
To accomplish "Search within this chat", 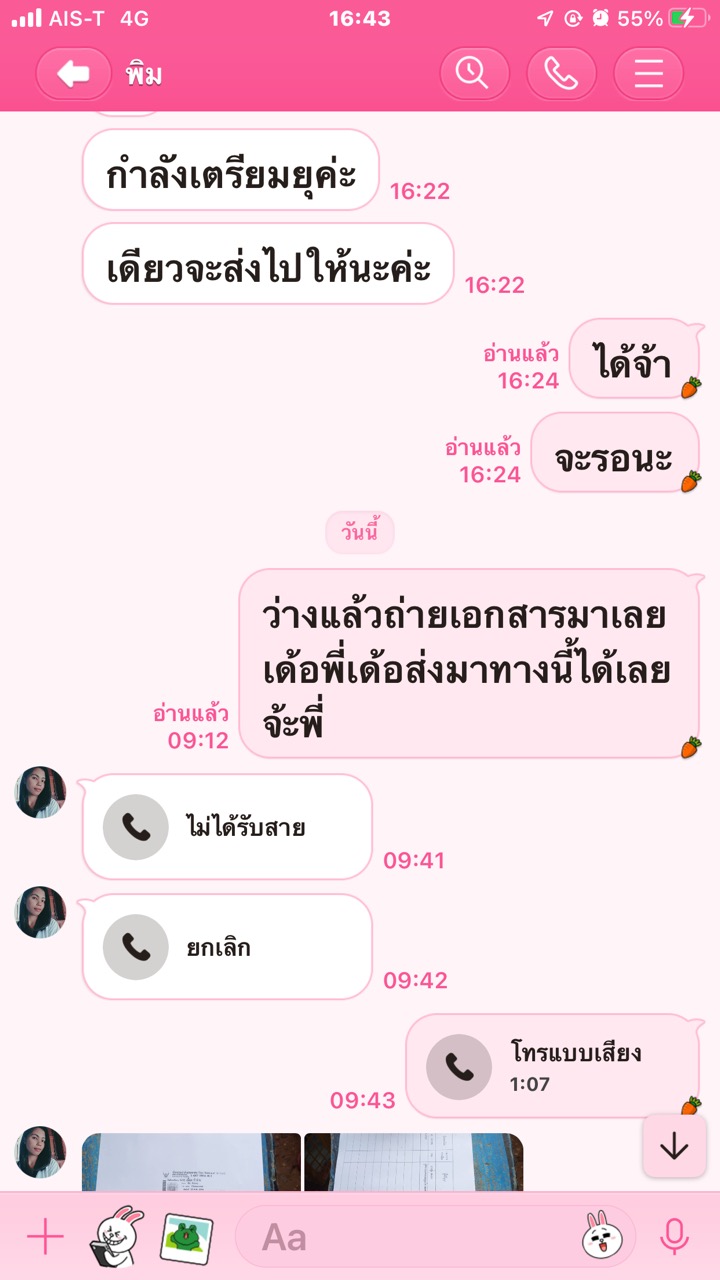I will (474, 74).
